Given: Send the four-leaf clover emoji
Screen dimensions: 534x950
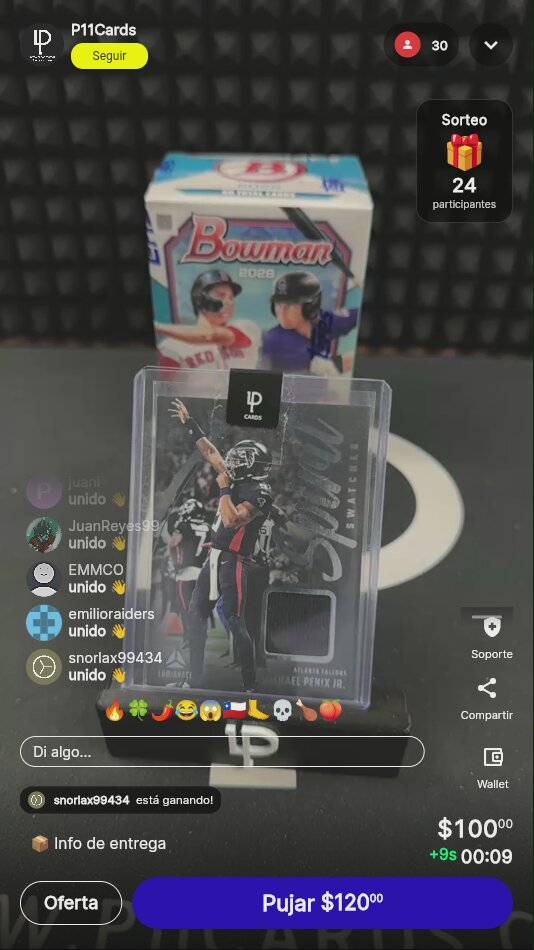Looking at the screenshot, I should [139, 710].
